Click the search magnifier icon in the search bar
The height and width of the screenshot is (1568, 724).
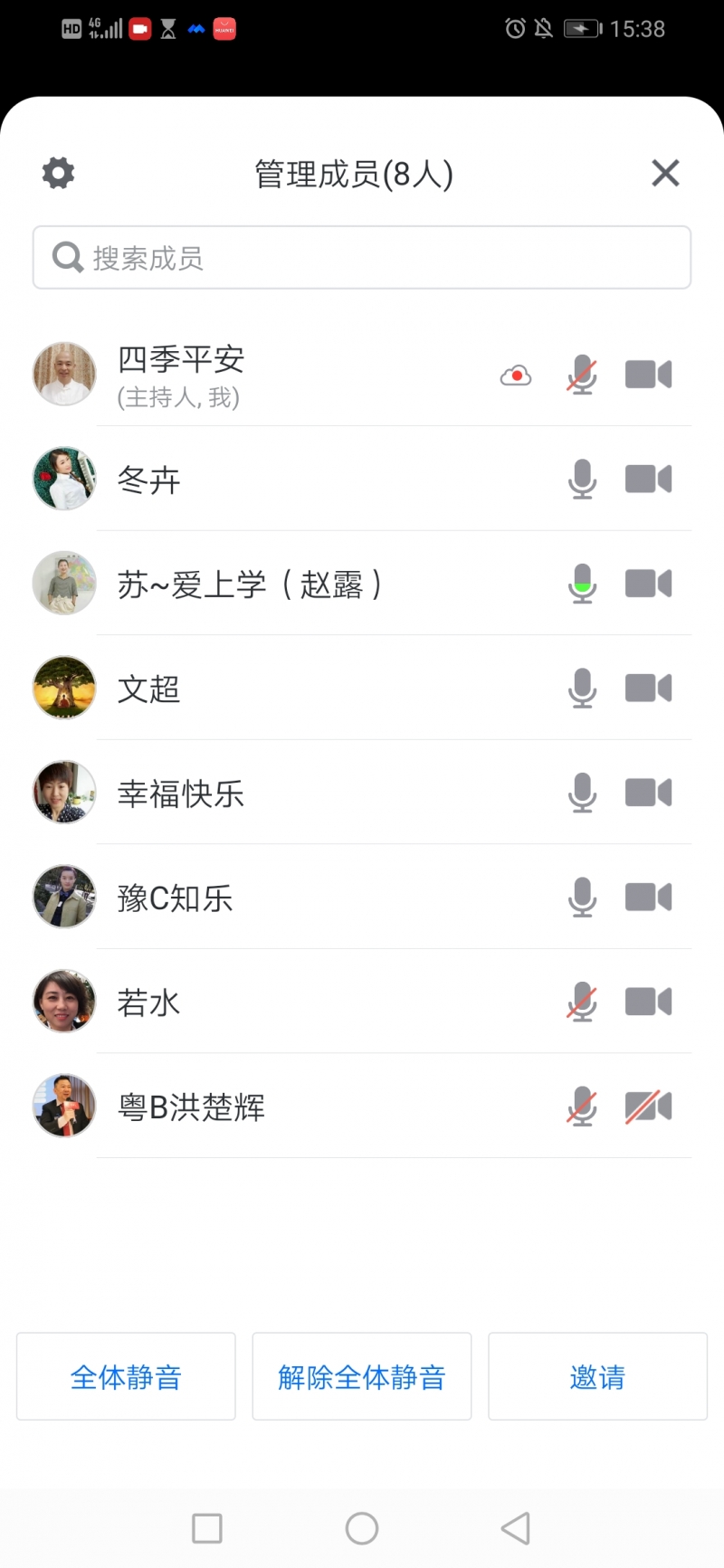pos(67,257)
